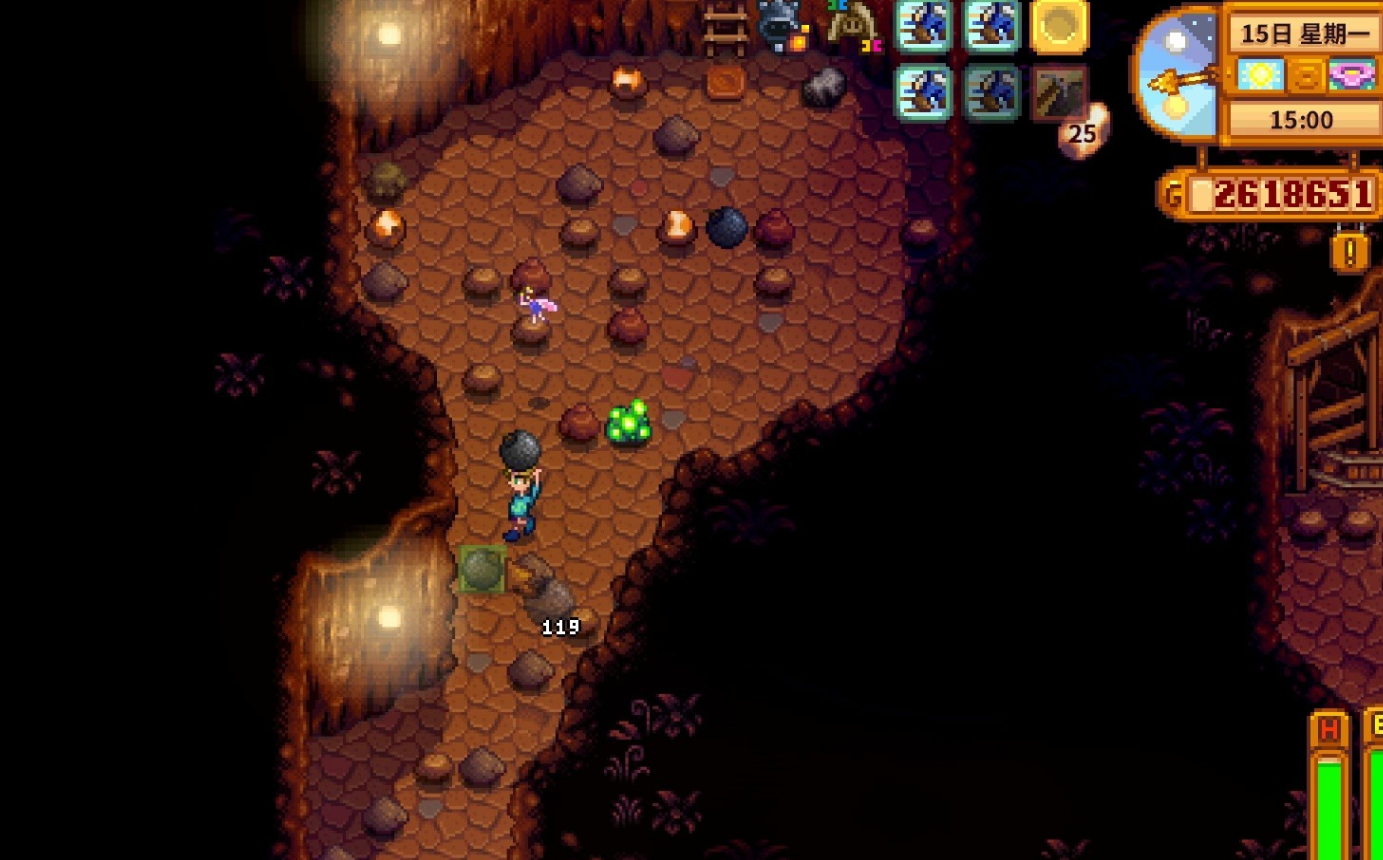The width and height of the screenshot is (1383, 860).
Task: Tap the dark round boulder near red rocks
Action: 727,228
